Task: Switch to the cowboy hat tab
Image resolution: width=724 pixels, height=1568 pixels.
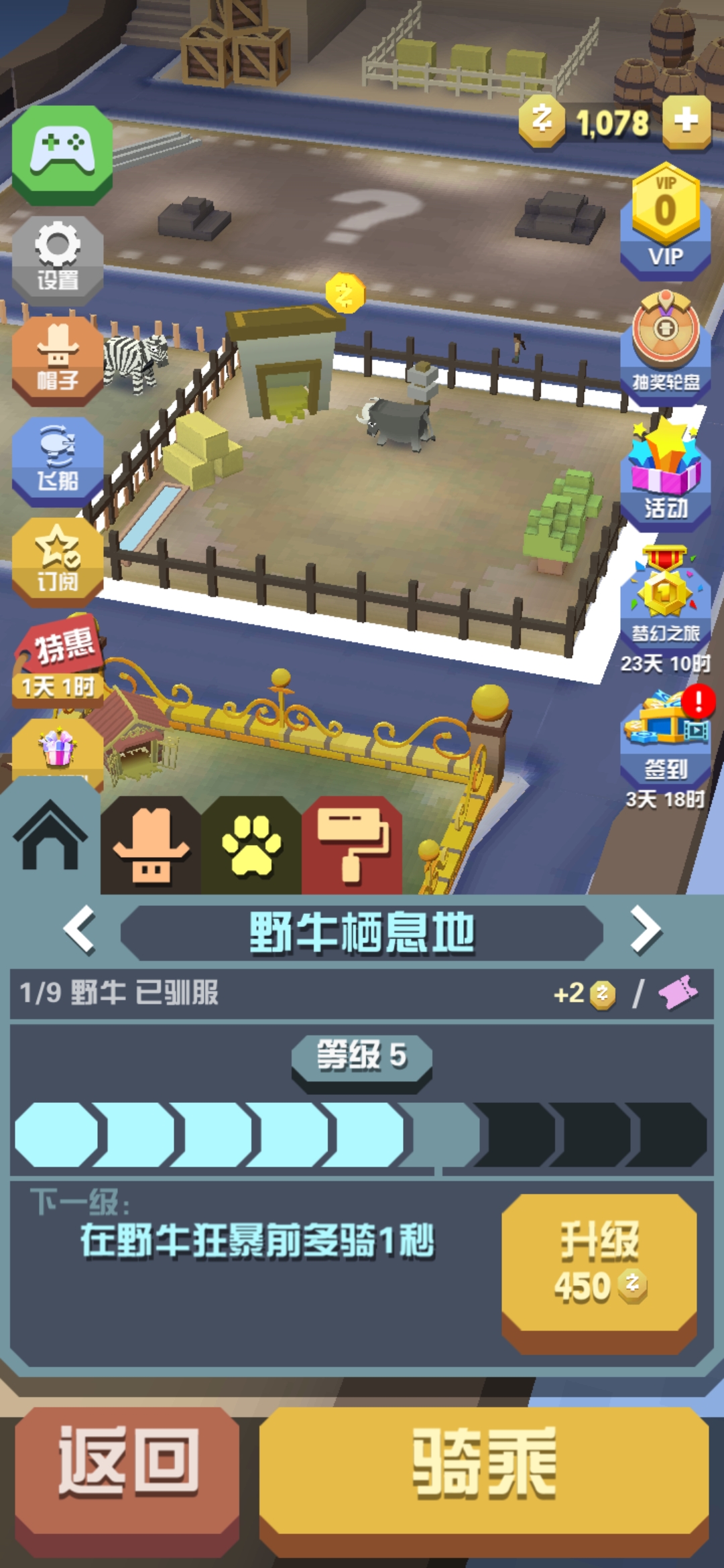Action: click(151, 846)
